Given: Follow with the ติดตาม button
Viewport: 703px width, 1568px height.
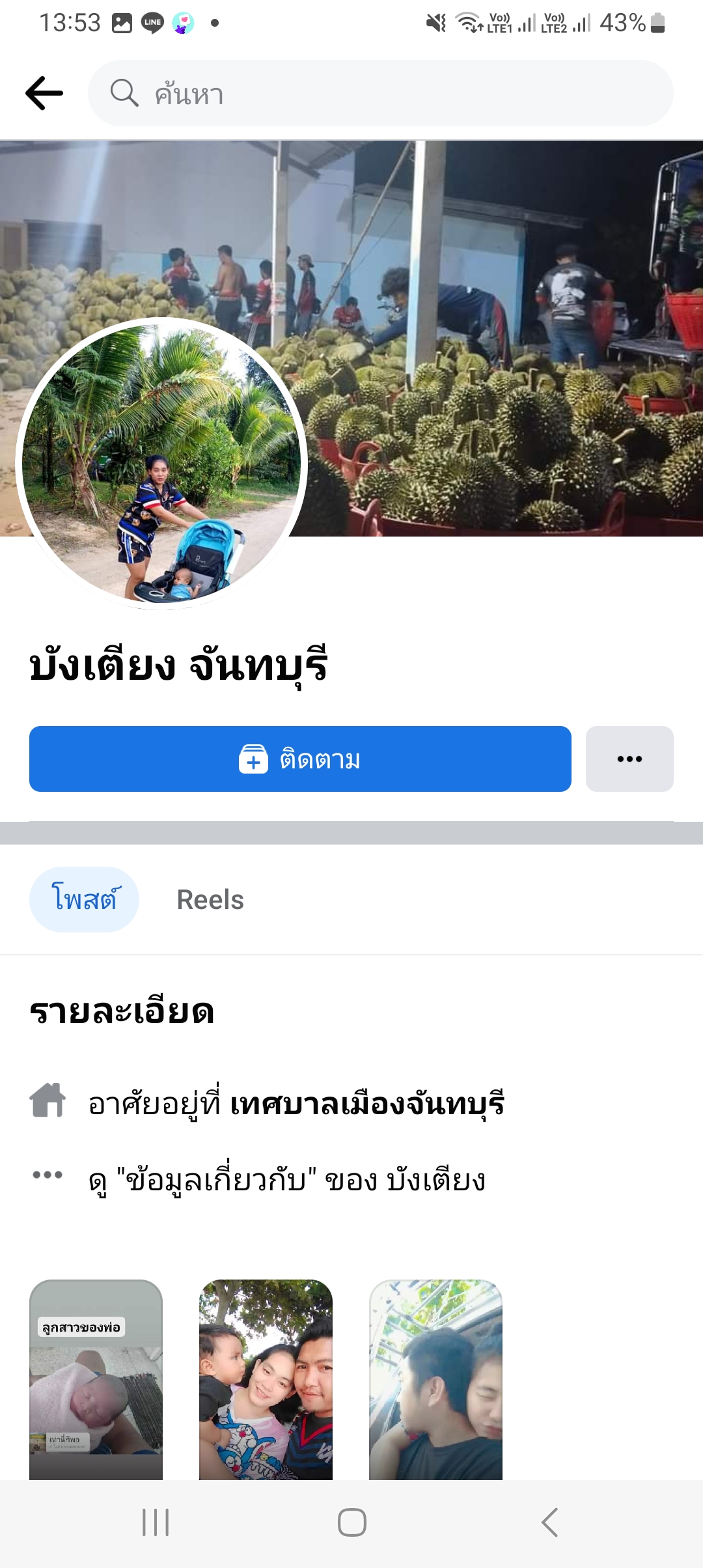Looking at the screenshot, I should (300, 759).
